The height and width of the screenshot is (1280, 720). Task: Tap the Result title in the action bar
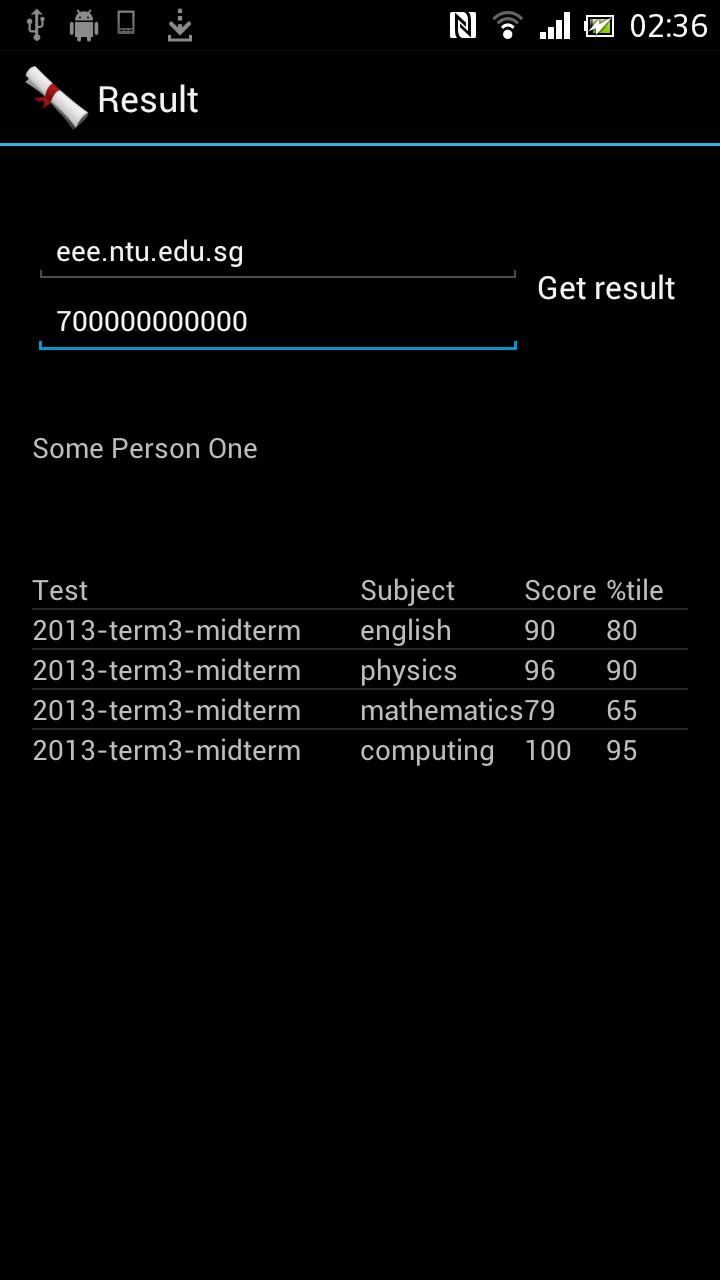coord(148,98)
